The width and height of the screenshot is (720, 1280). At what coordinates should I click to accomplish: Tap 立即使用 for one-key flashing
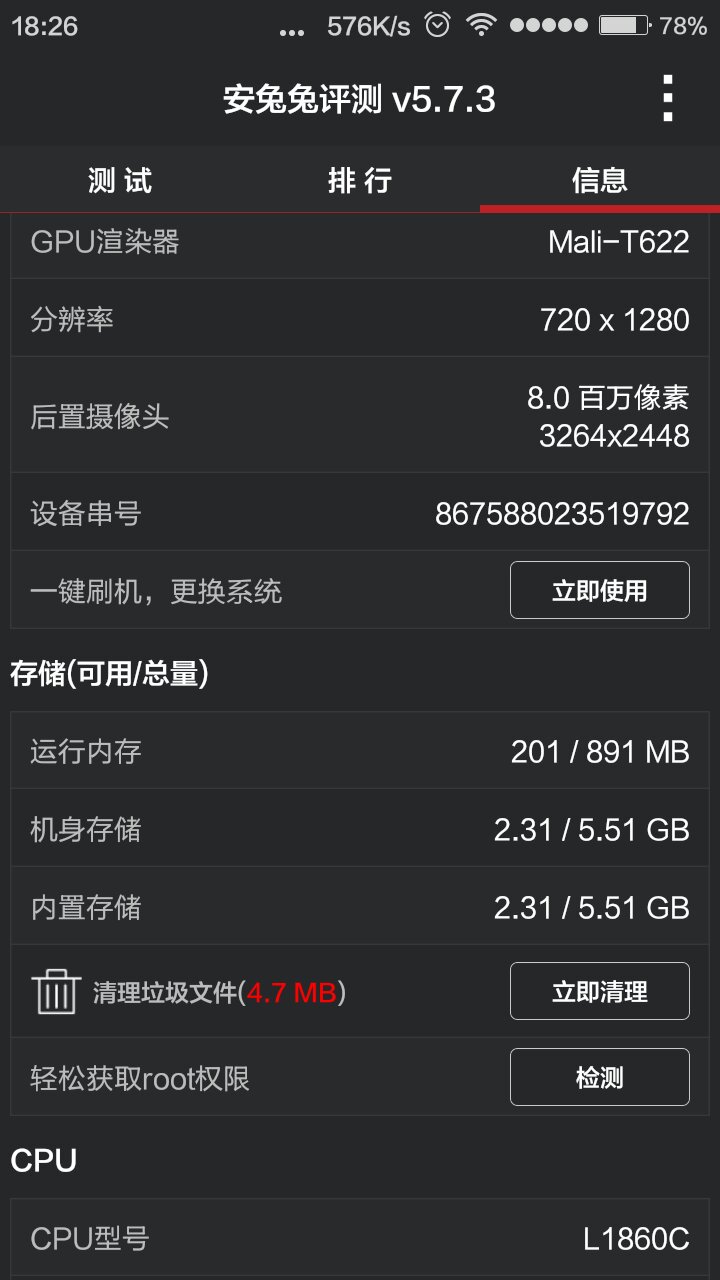600,590
